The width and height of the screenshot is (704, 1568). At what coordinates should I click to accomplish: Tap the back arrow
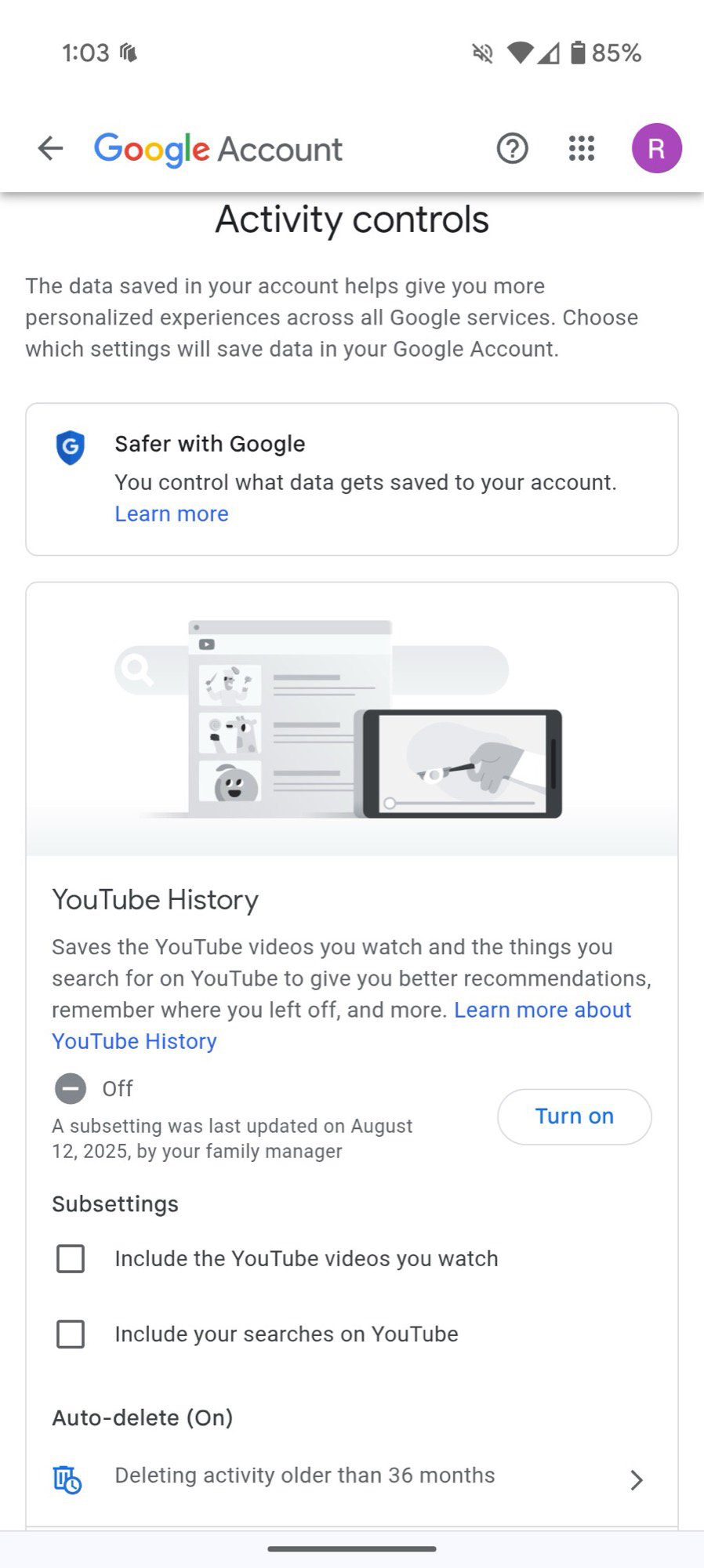[50, 148]
